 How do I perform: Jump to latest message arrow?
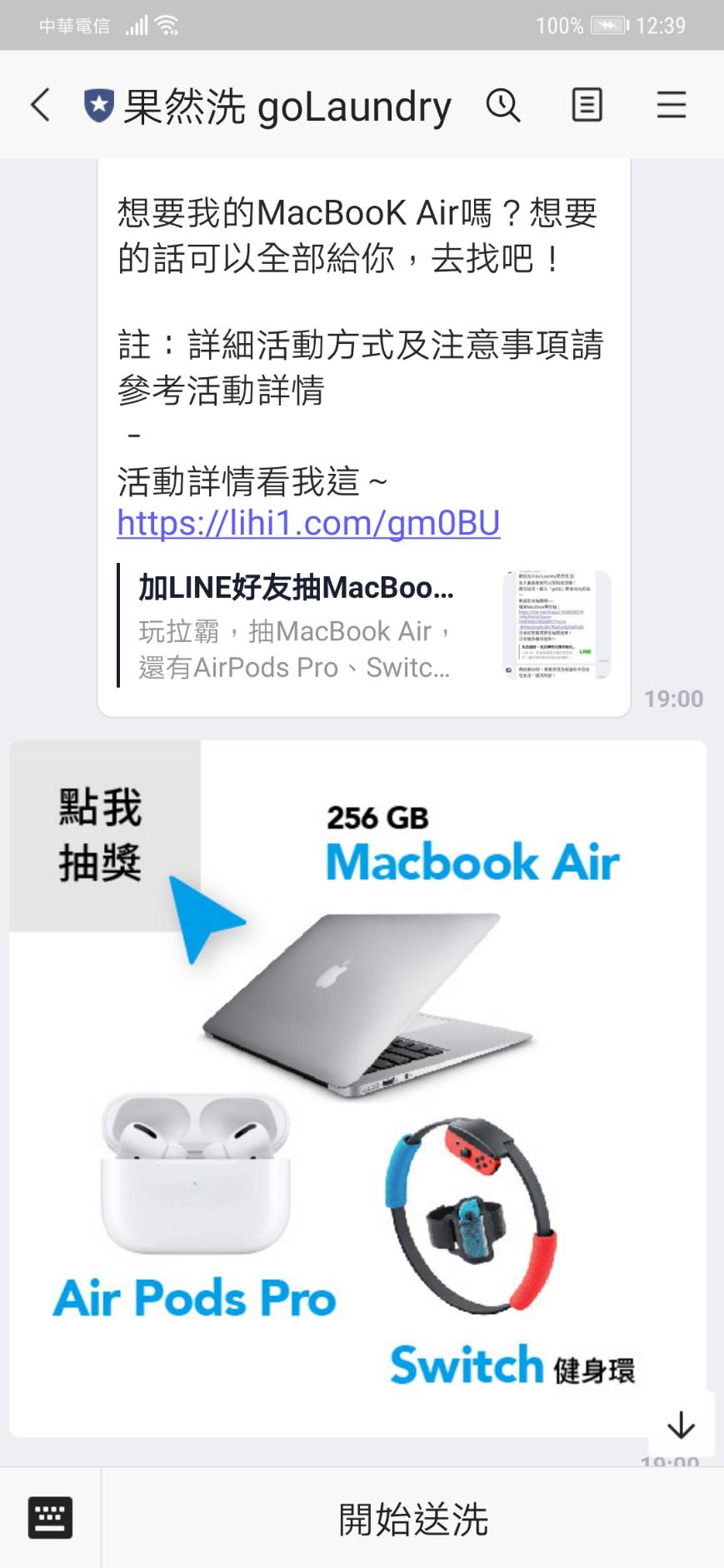coord(681,1425)
